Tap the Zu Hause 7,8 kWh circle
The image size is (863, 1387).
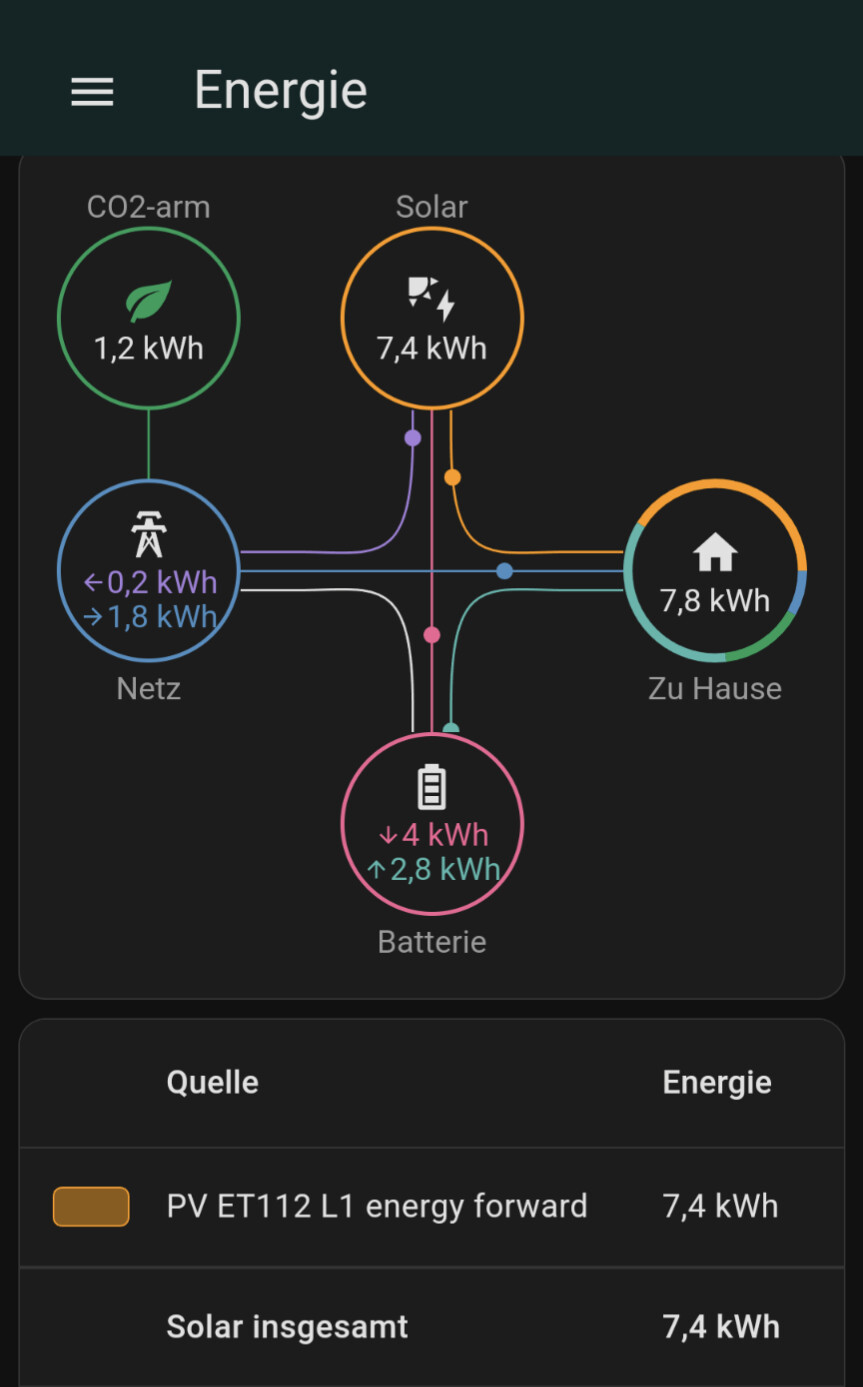[x=715, y=571]
